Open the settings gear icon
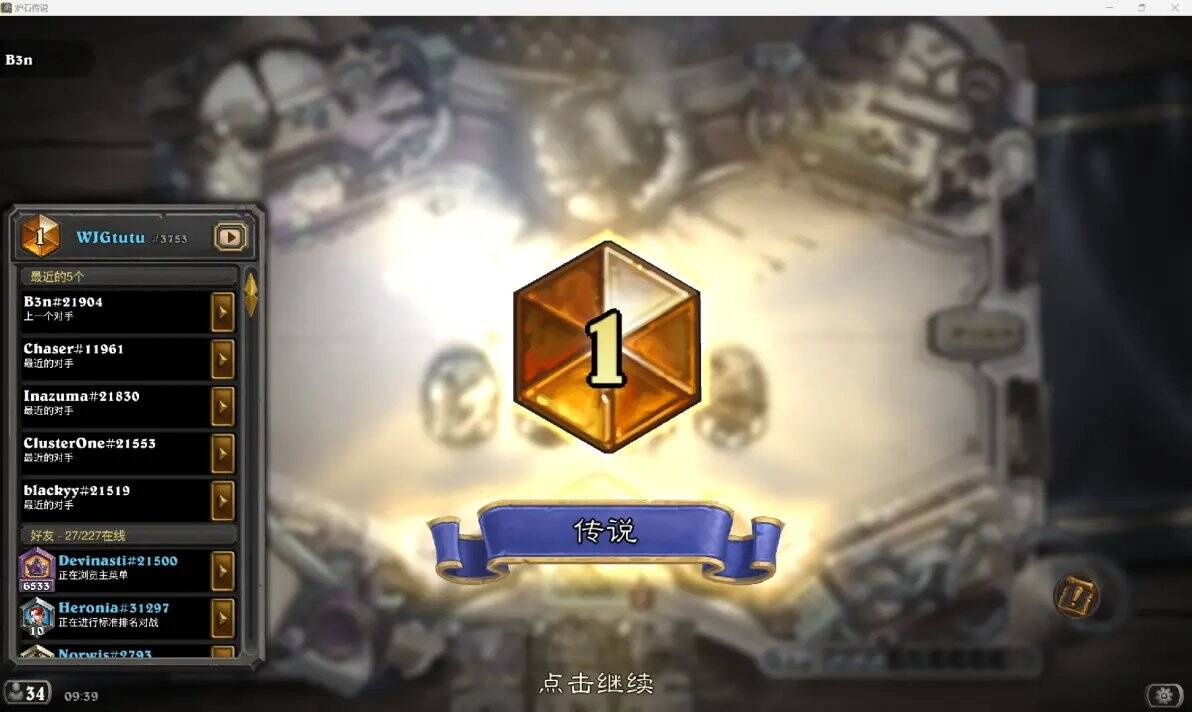 point(1163,694)
